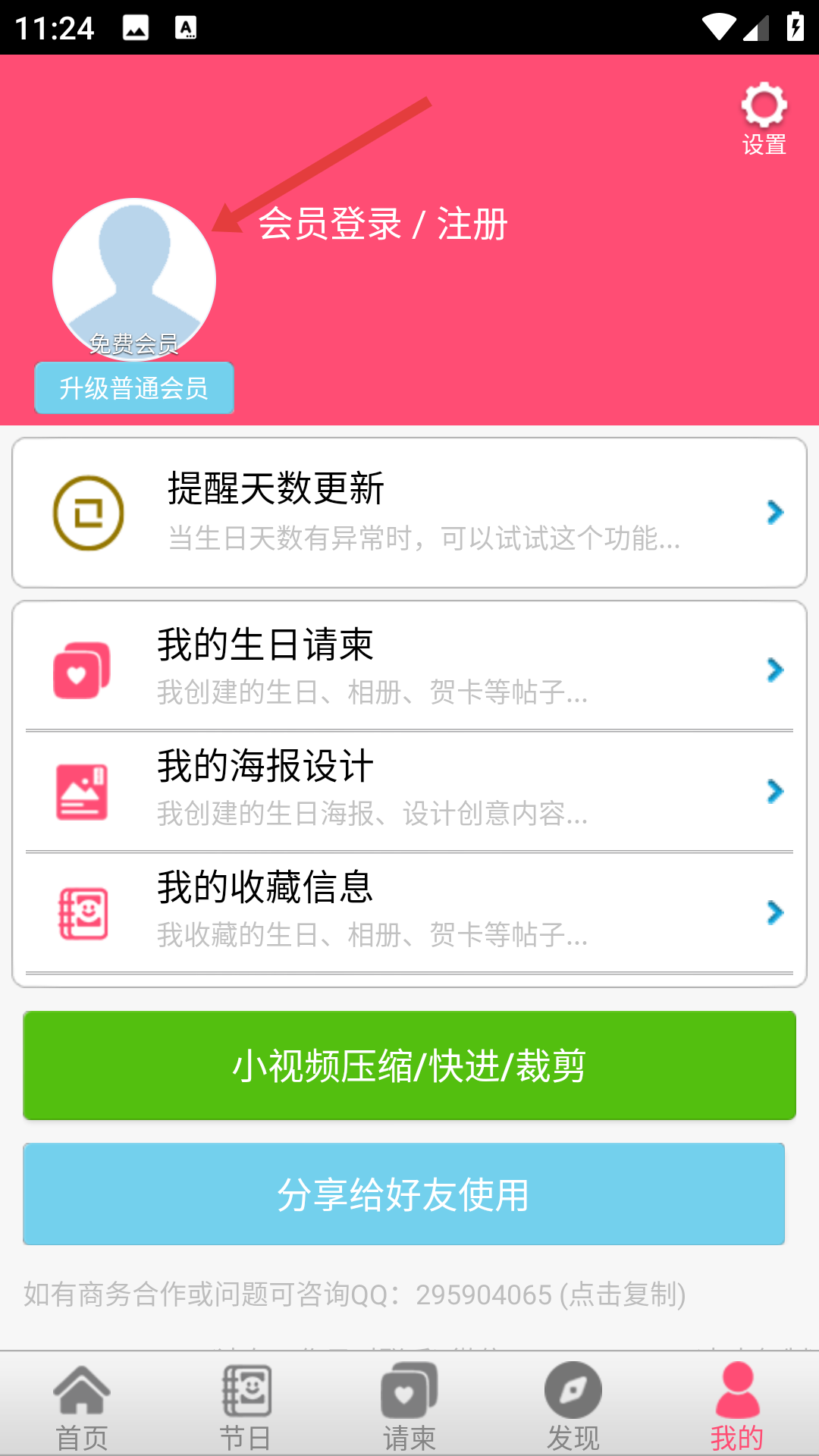The image size is (819, 1456).
Task: Switch to the 节日 tab
Action: click(246, 1407)
